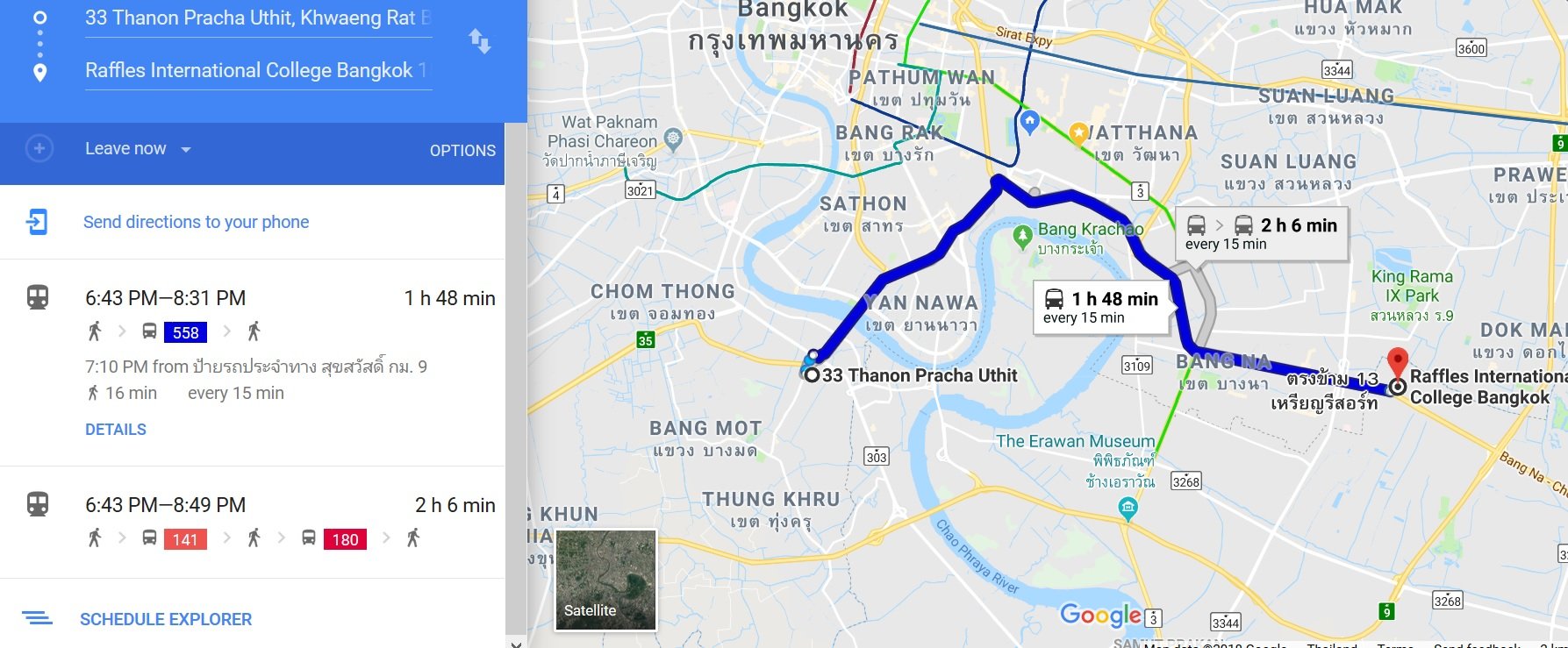Send directions to your phone
The image size is (1568, 648).
tap(196, 222)
